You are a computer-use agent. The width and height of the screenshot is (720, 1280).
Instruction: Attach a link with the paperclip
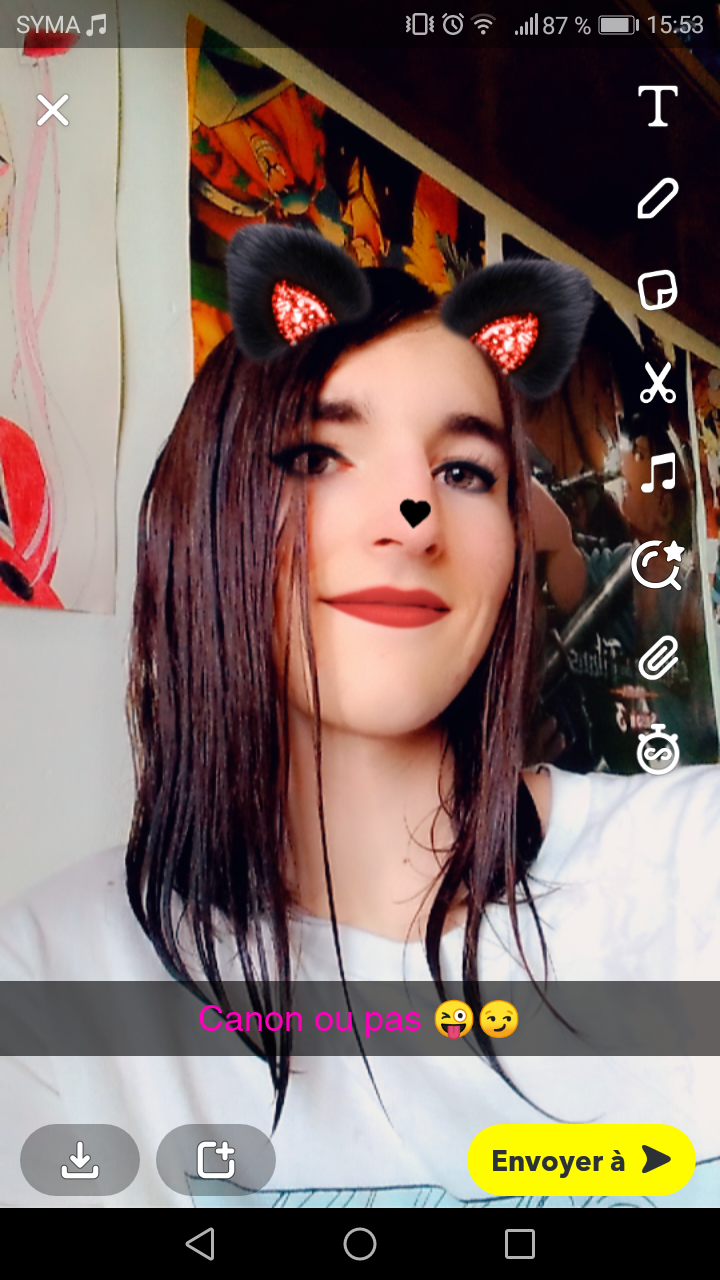(x=658, y=657)
